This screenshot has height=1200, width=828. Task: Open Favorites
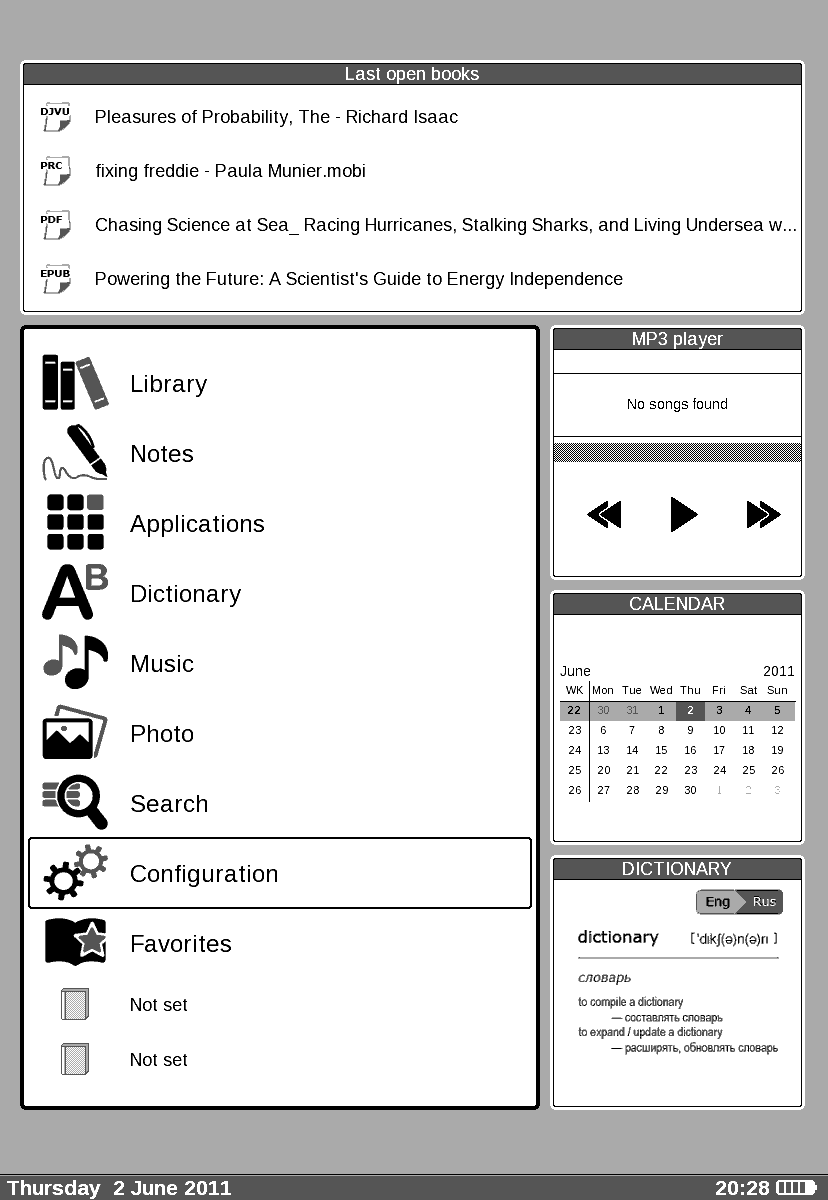coord(180,944)
